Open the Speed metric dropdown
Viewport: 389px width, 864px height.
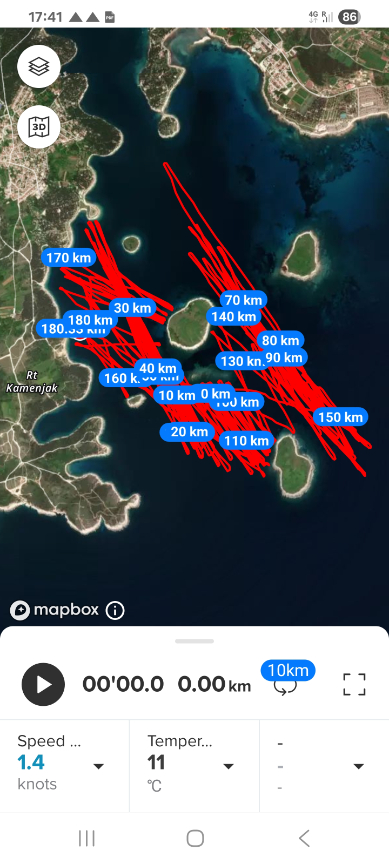(x=65, y=765)
